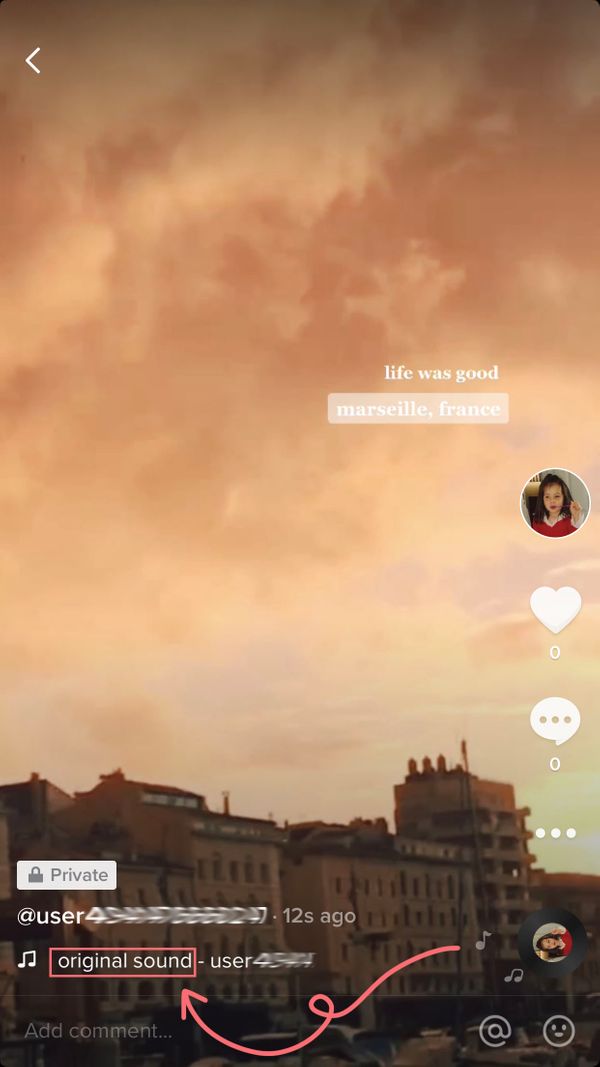This screenshot has width=600, height=1067.
Task: Mention someone with the @ icon
Action: tap(495, 1031)
